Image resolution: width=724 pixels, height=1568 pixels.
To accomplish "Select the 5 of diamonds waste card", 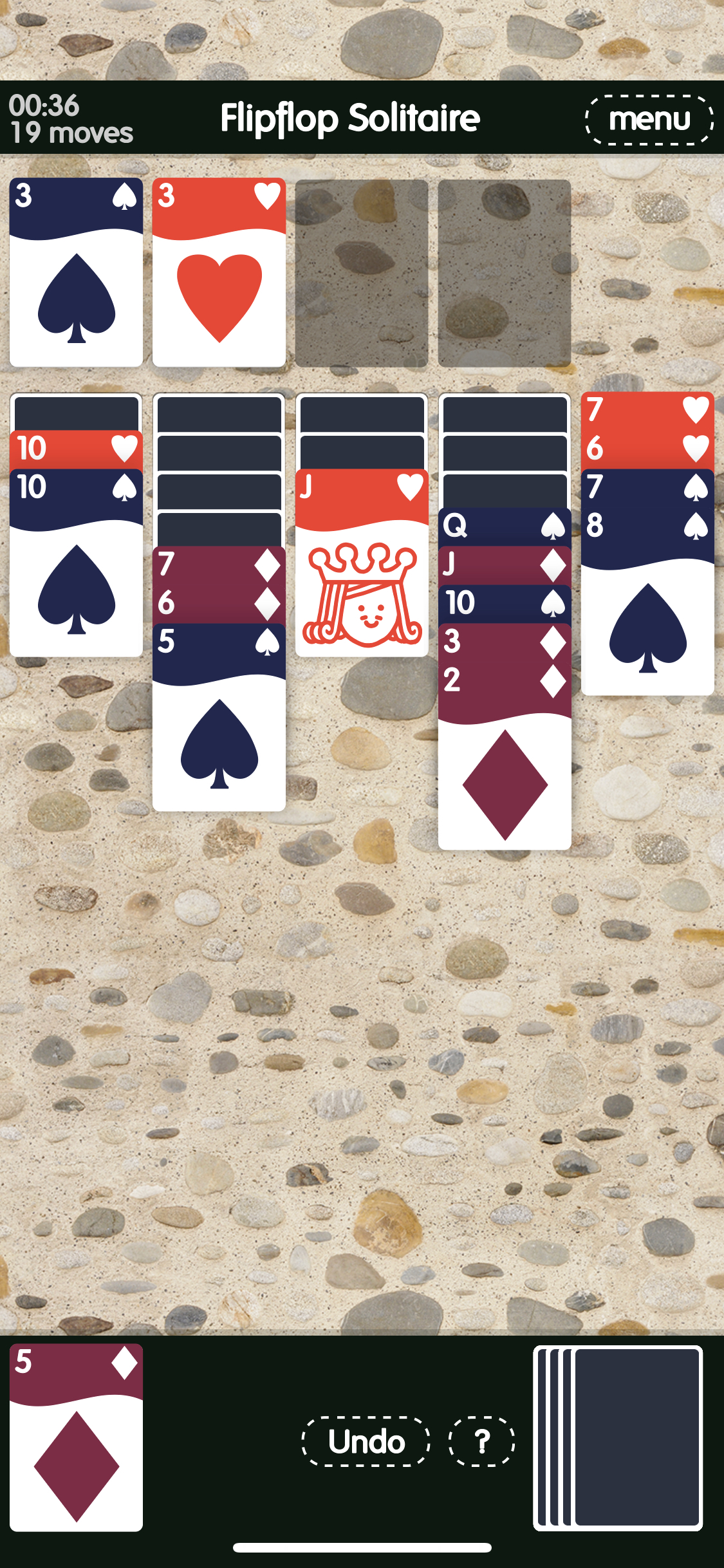I will coord(76,1437).
